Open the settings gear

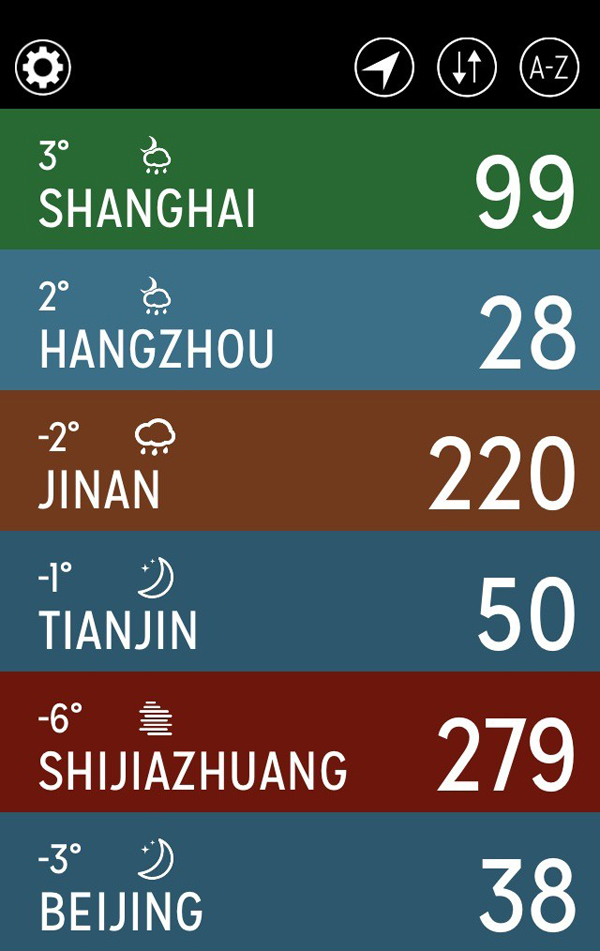point(43,68)
